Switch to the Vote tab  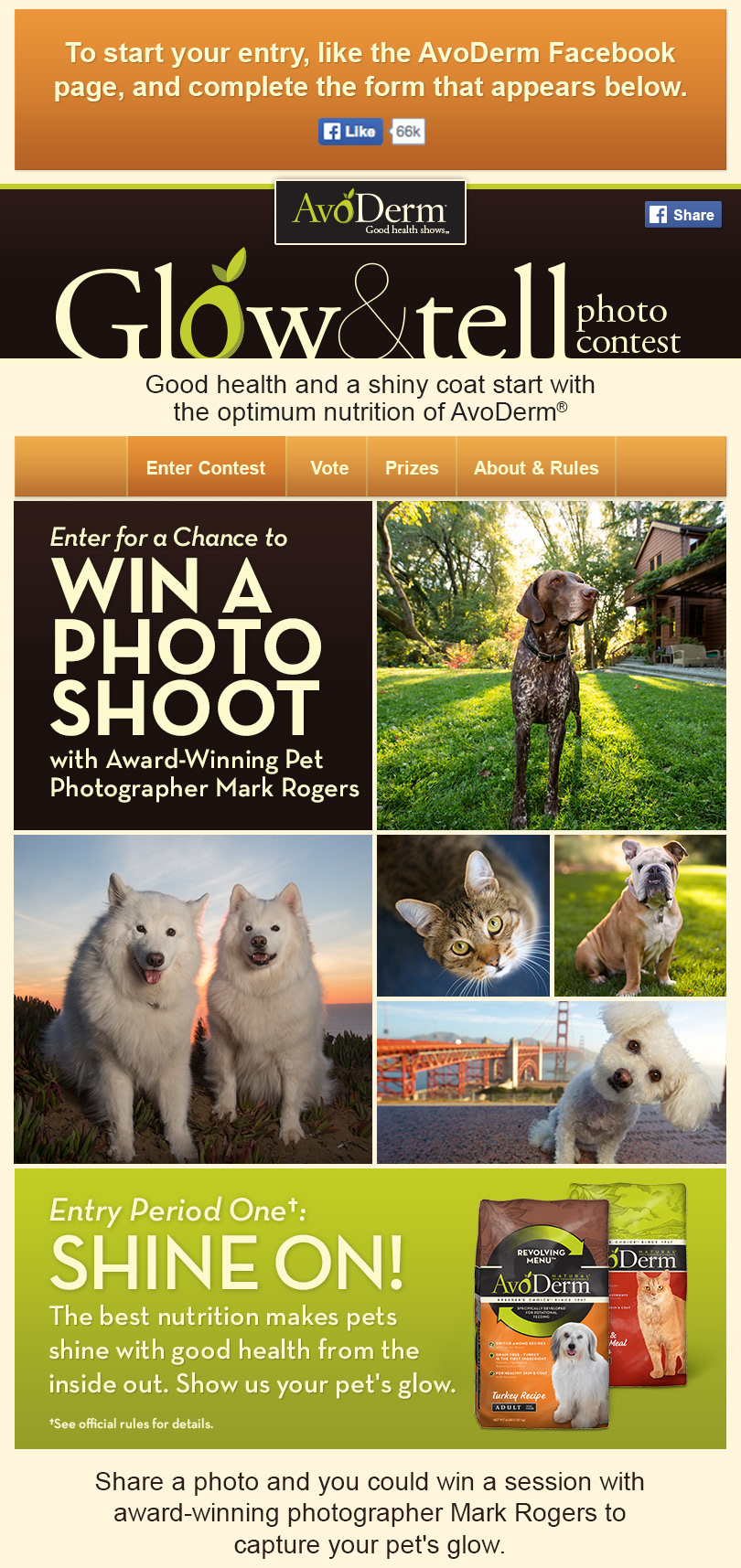point(329,467)
